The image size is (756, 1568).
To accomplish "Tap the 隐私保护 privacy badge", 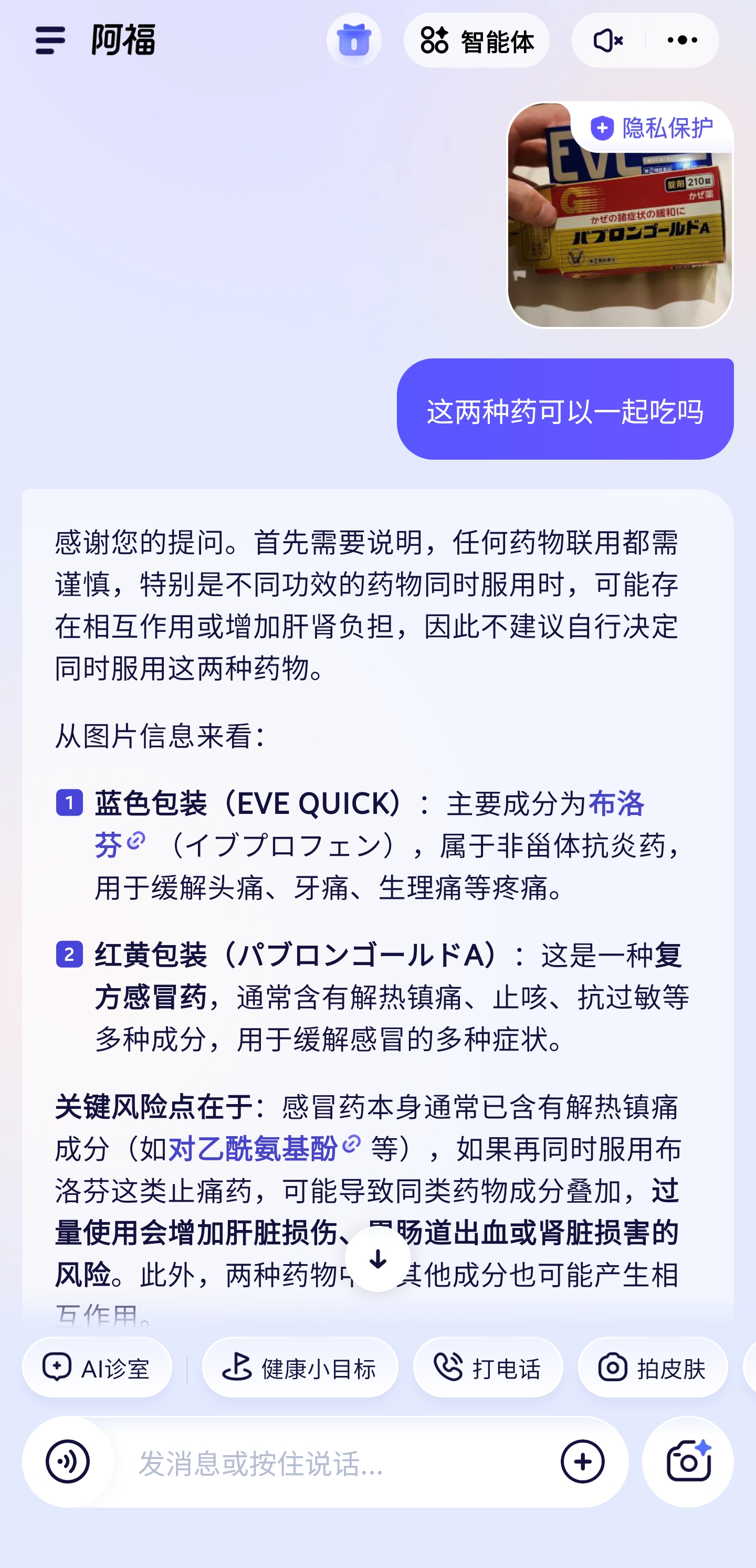I will point(654,128).
